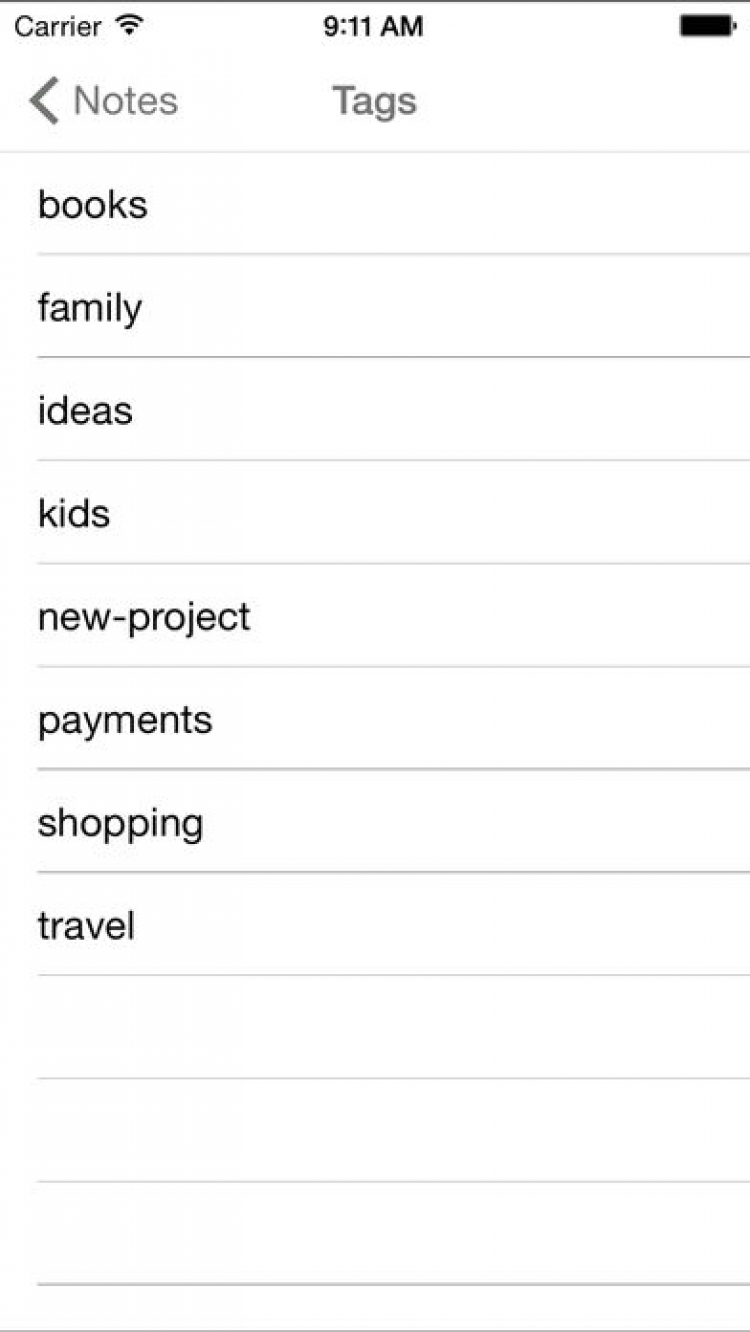
Task: Open the new-project tag
Action: coord(144,617)
